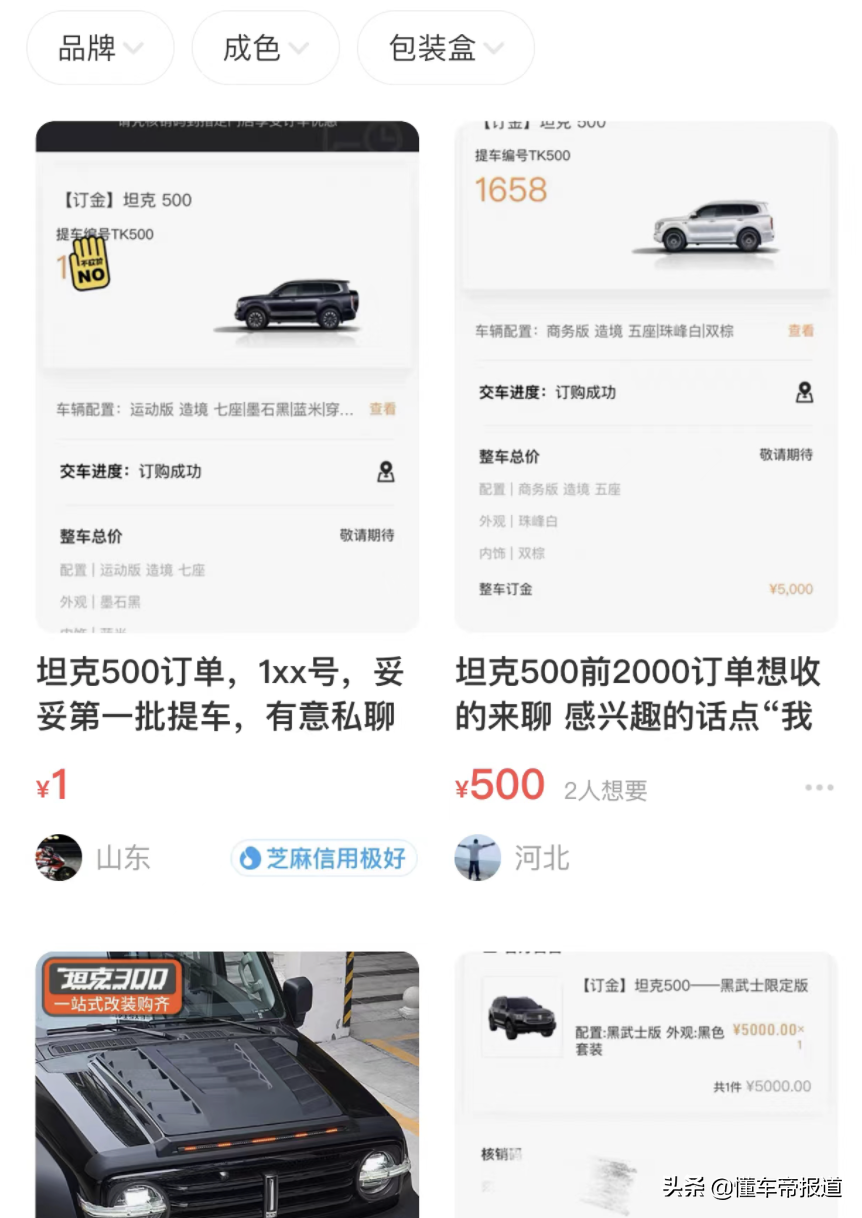Viewport: 862px width, 1218px height.
Task: Open the ellipsis options on the ¥500 listing
Action: pos(819,787)
